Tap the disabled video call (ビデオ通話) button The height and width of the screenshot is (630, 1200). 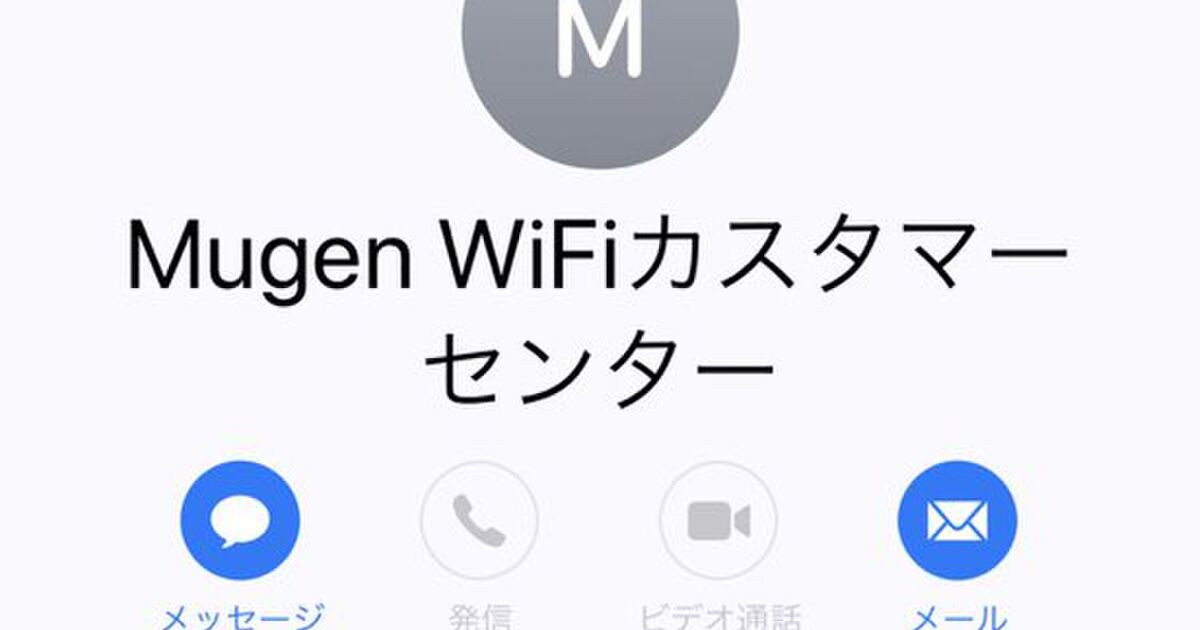point(718,520)
